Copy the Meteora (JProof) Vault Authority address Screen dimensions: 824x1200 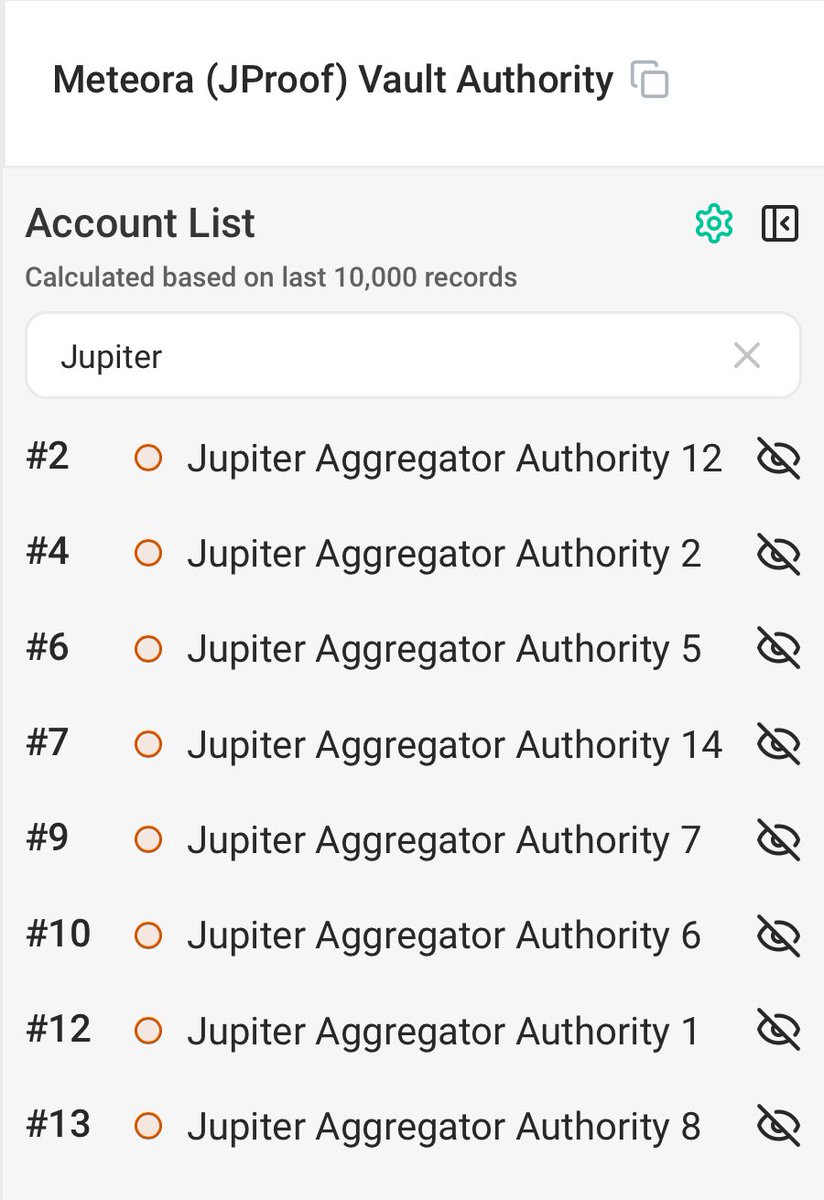650,79
